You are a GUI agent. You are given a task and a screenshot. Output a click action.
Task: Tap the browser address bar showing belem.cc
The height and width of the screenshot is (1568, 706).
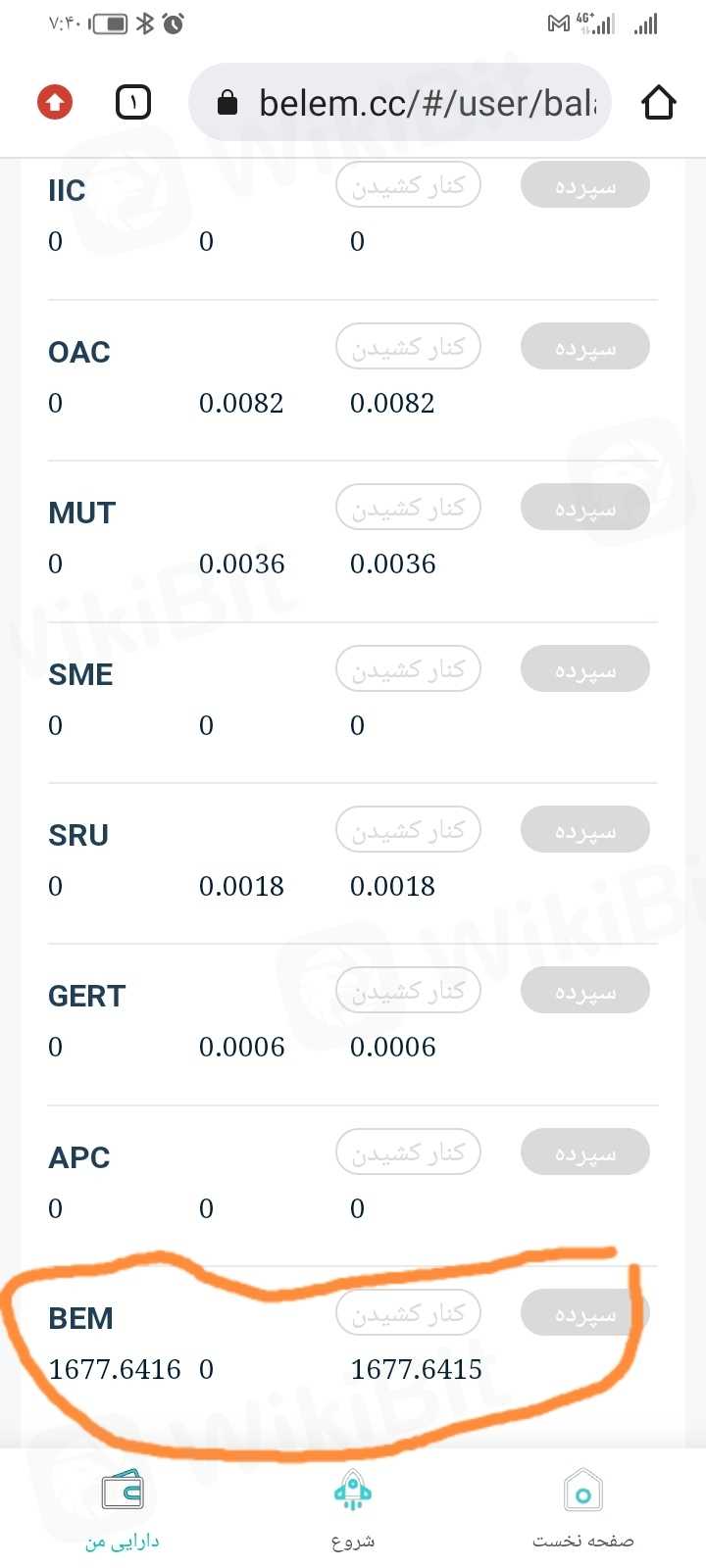tap(400, 103)
